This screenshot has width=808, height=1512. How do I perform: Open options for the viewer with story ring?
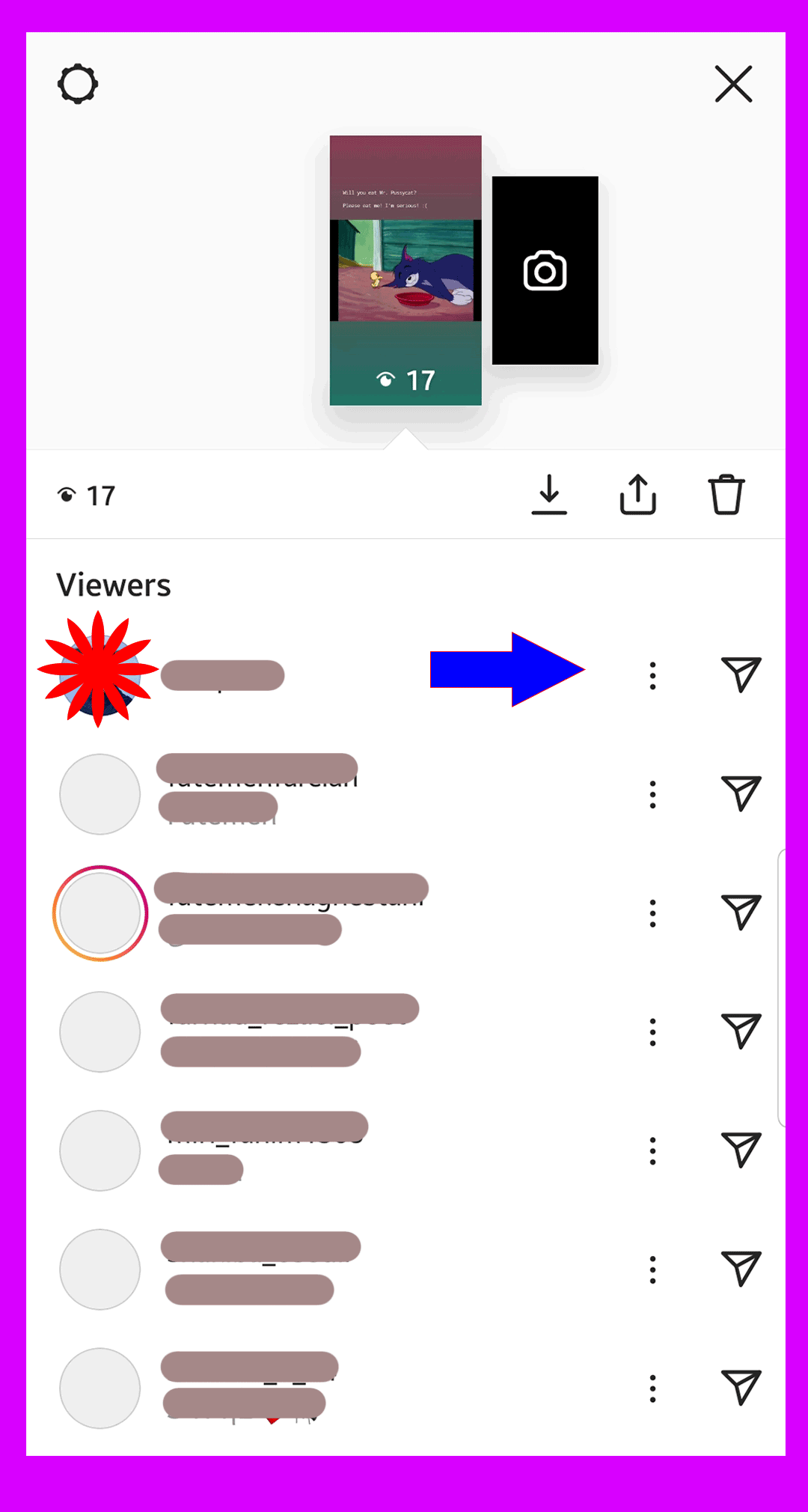(652, 913)
